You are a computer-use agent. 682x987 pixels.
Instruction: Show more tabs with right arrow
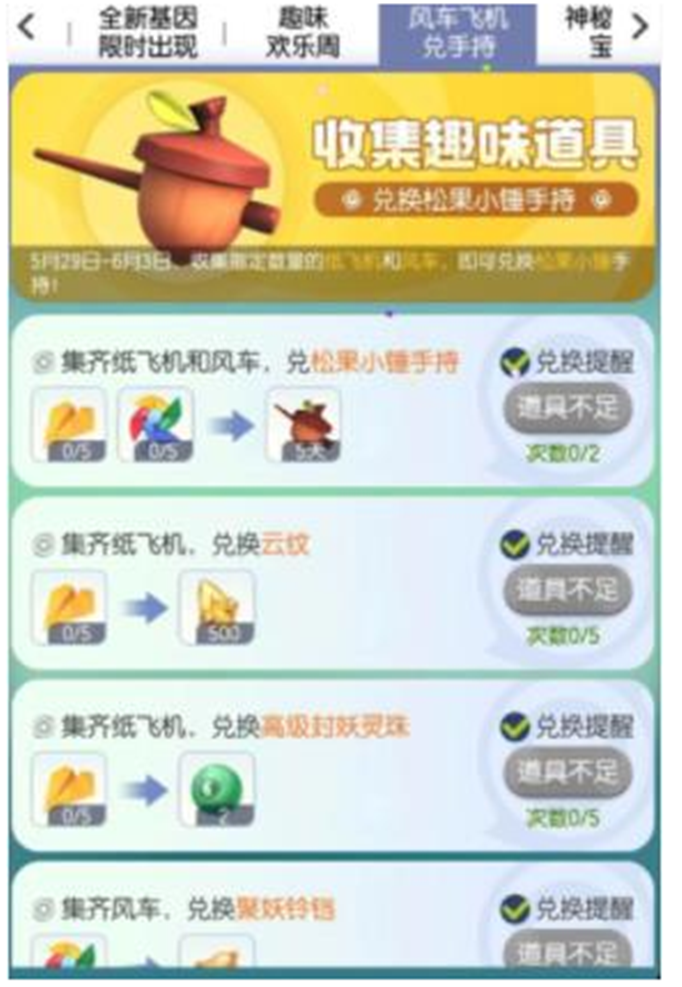point(641,29)
